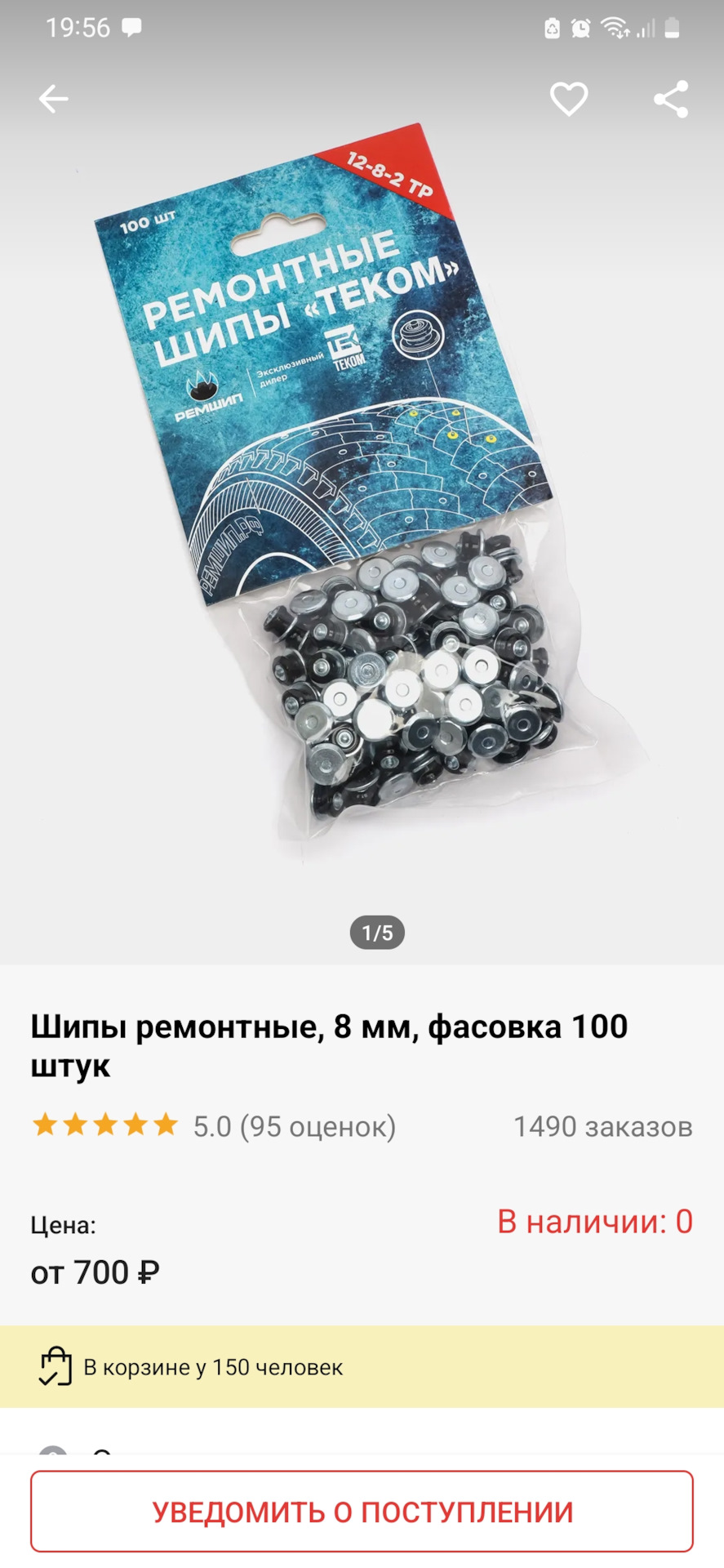Open the product photo of repair studs
The width and height of the screenshot is (724, 1568).
coord(362,506)
